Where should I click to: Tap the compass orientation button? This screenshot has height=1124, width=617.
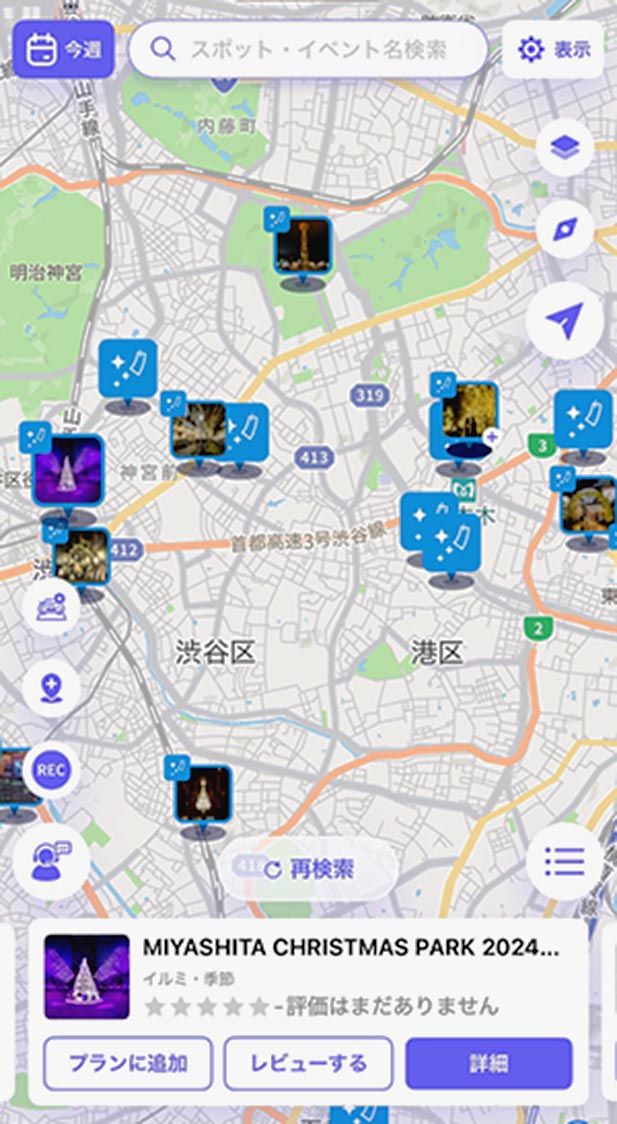565,230
